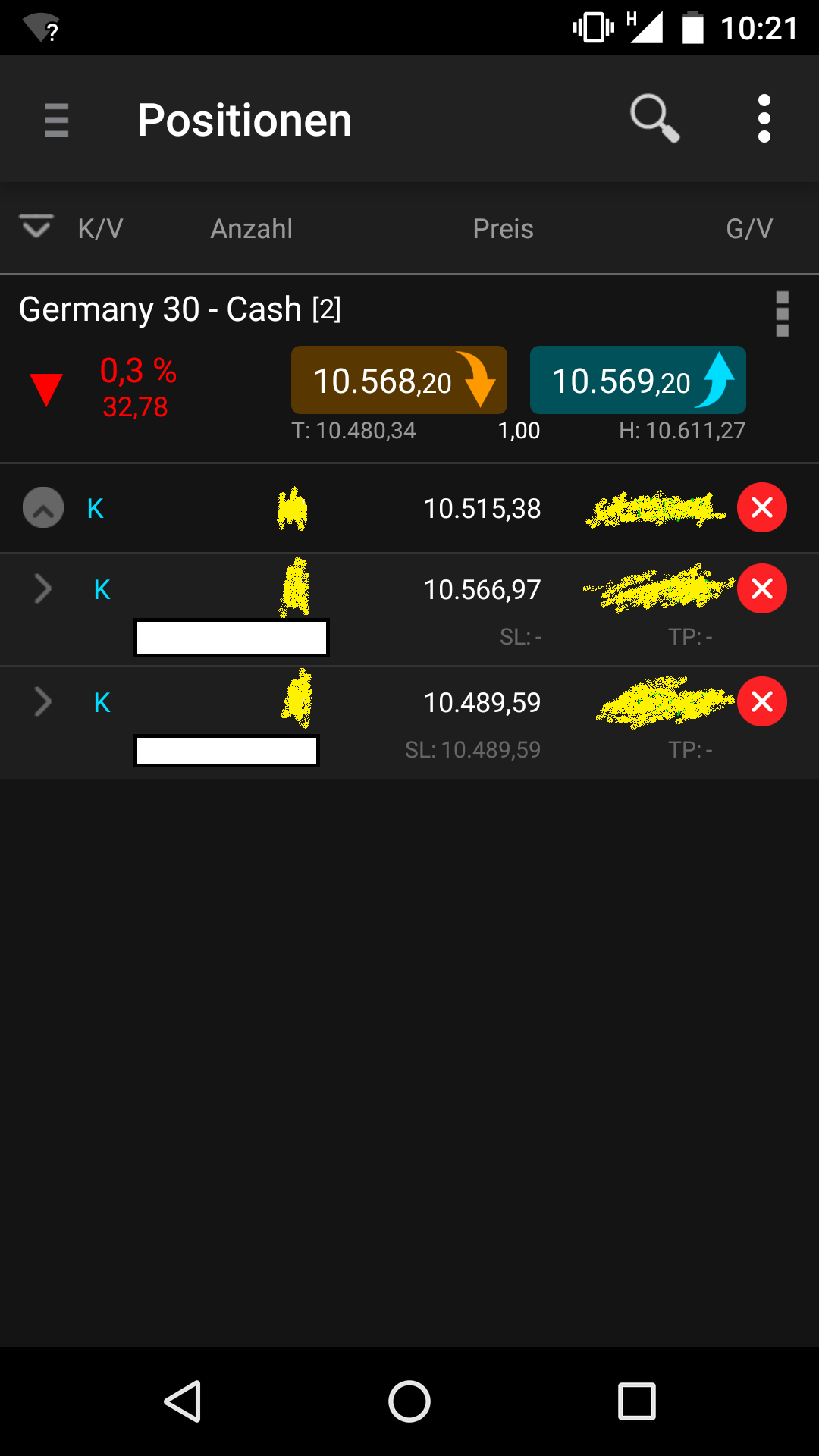Go to the home screen
The height and width of the screenshot is (1456, 819).
pyautogui.click(x=409, y=1401)
